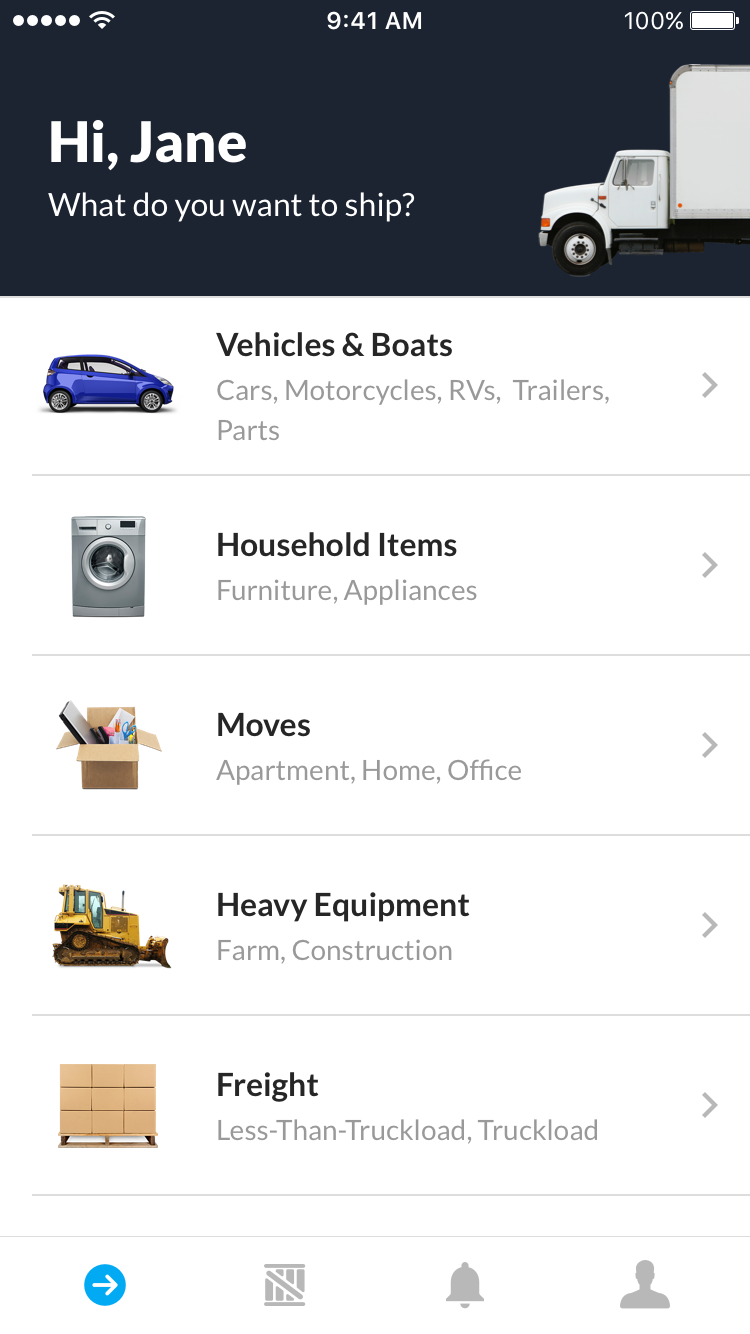Select the Freight shipping option
This screenshot has height=1334, width=750.
point(375,1106)
